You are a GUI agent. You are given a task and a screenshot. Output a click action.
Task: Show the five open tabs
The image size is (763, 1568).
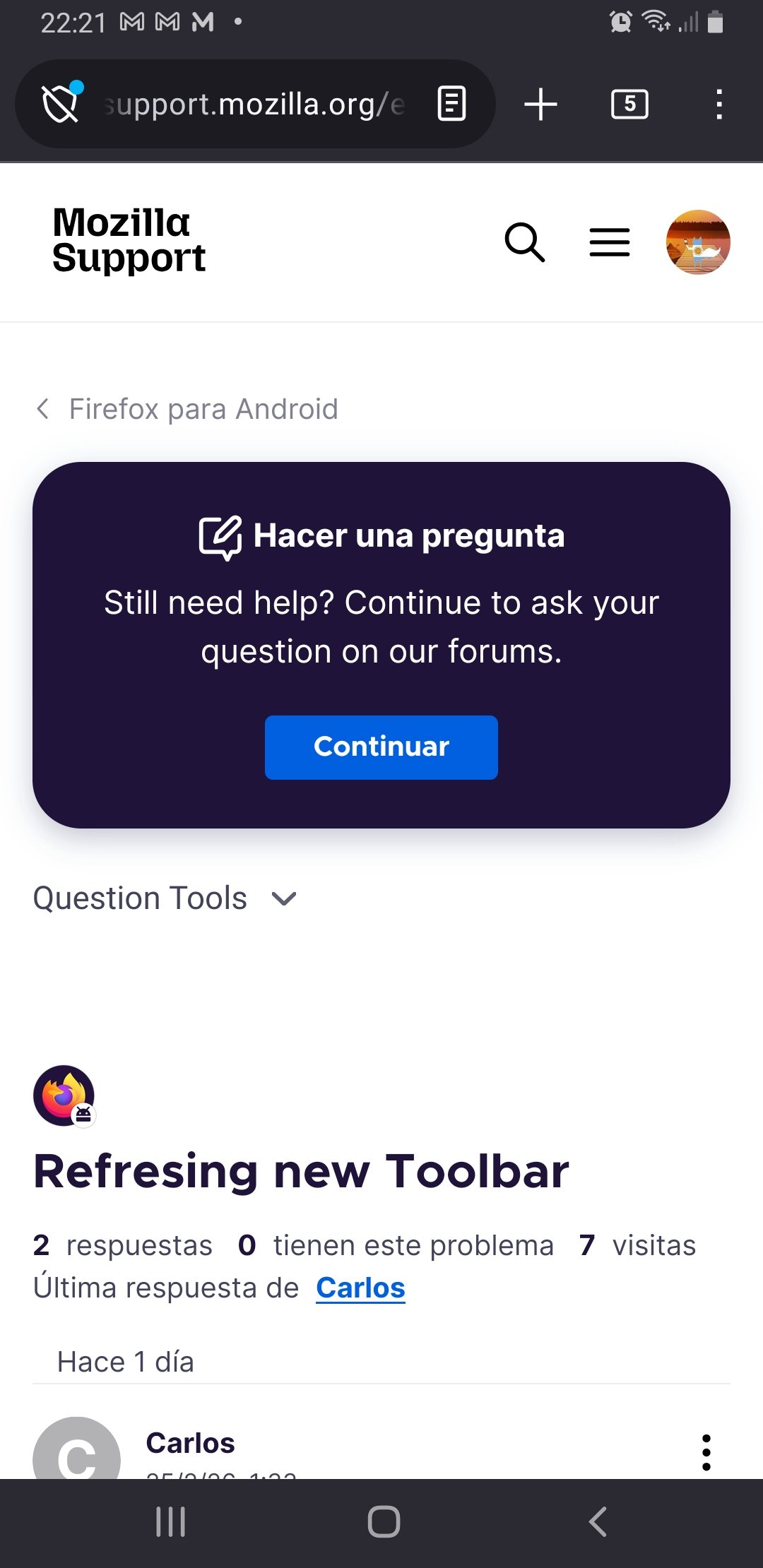tap(629, 105)
